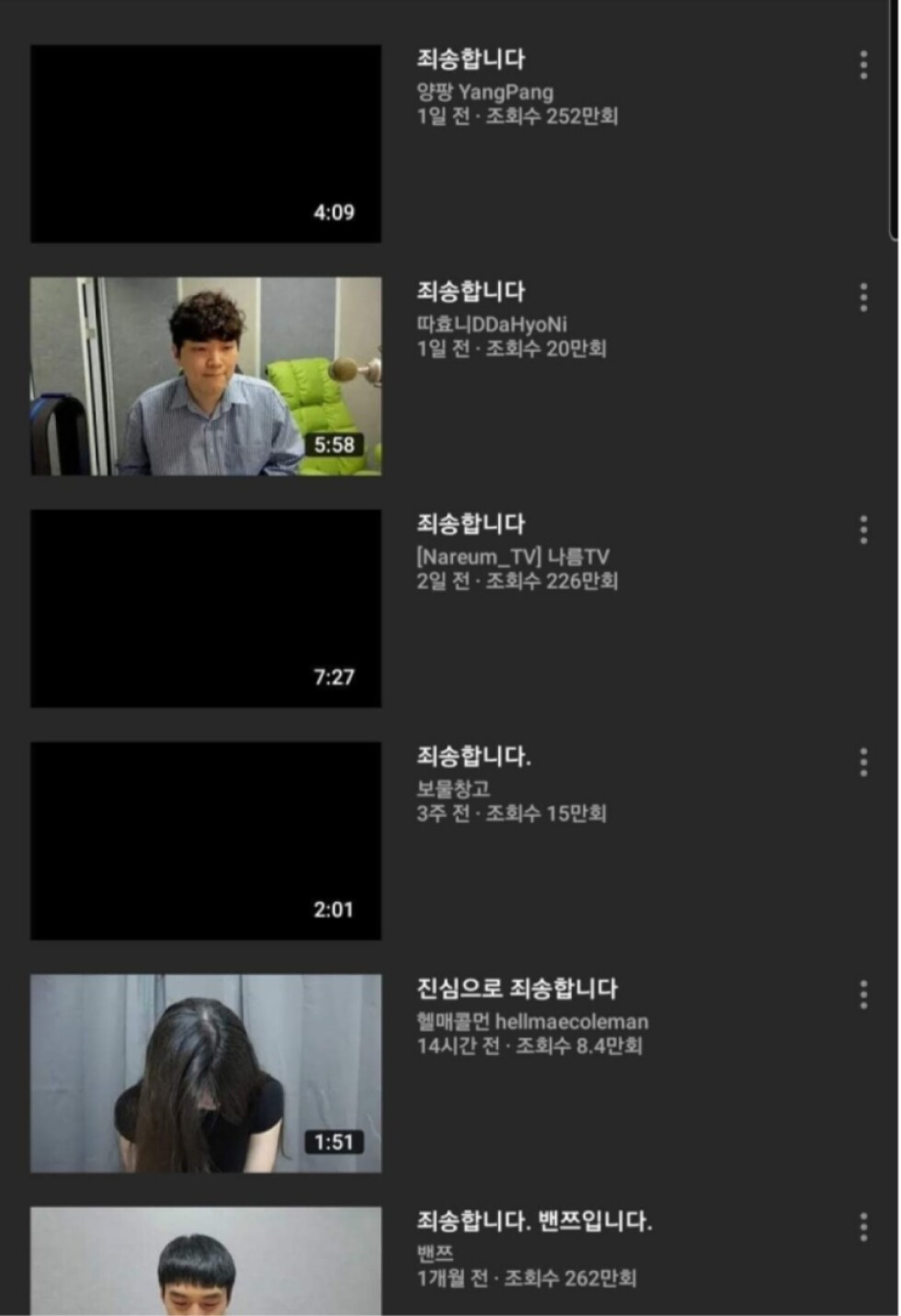Open overflow menu for the YangPang video

[862, 64]
